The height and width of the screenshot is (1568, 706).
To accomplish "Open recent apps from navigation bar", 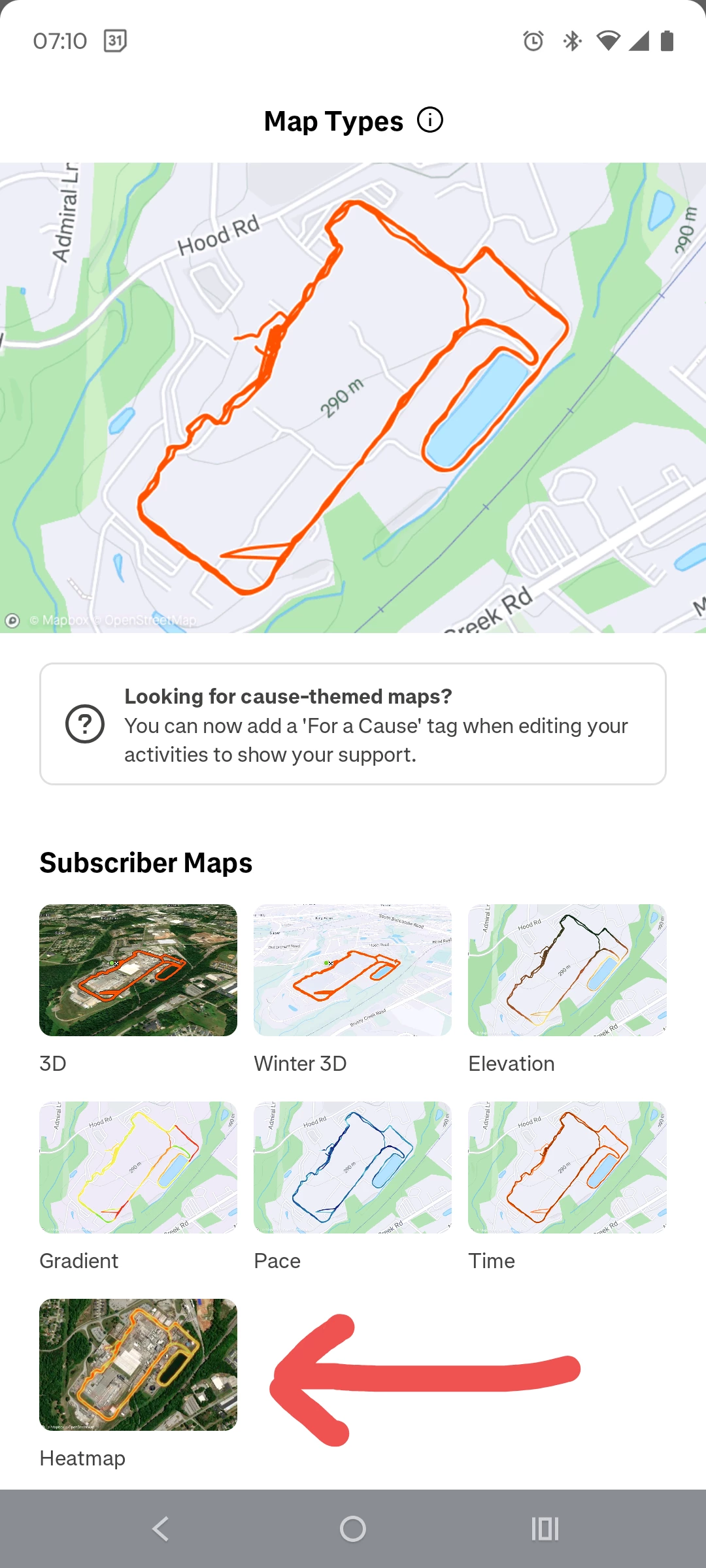I will pos(545,1529).
